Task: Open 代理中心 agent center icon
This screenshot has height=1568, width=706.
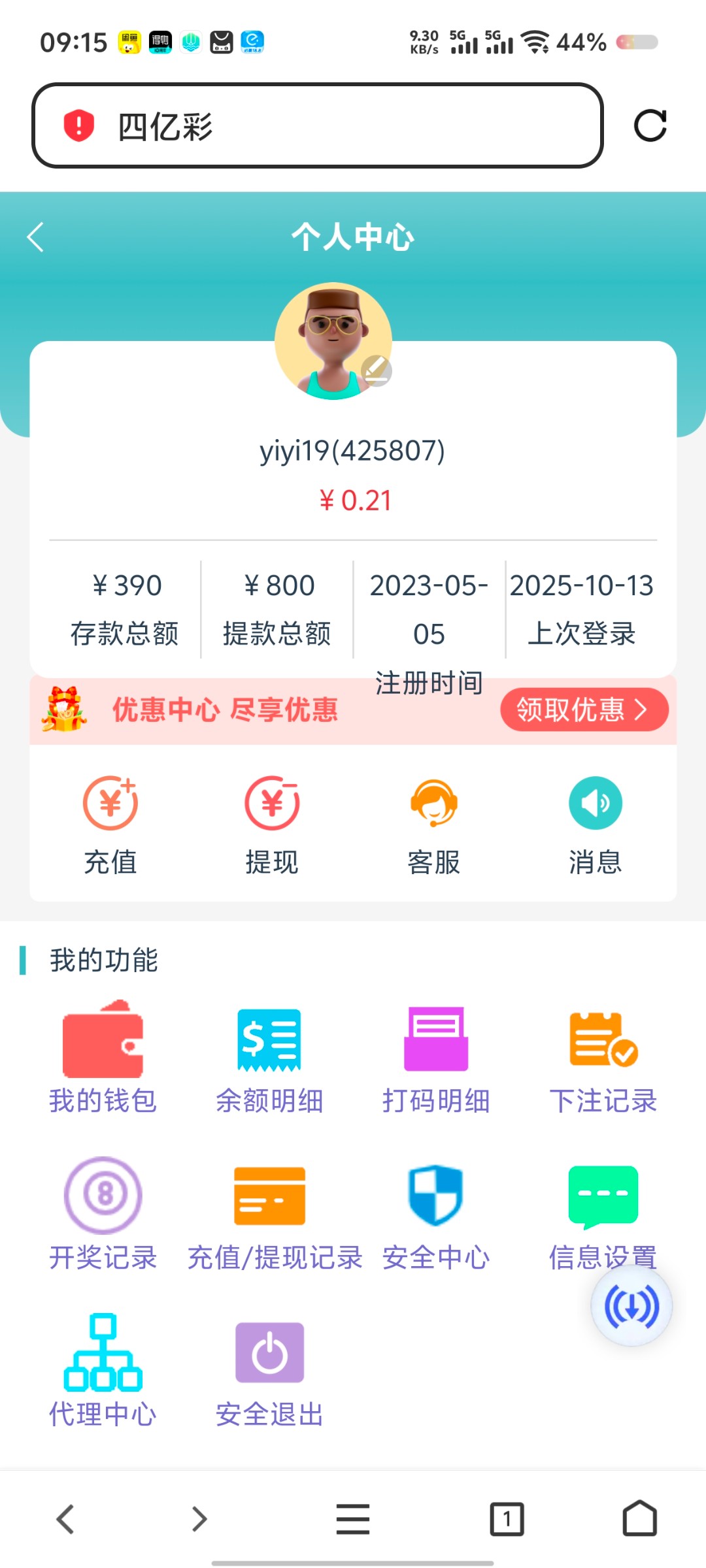Action: (x=103, y=1360)
